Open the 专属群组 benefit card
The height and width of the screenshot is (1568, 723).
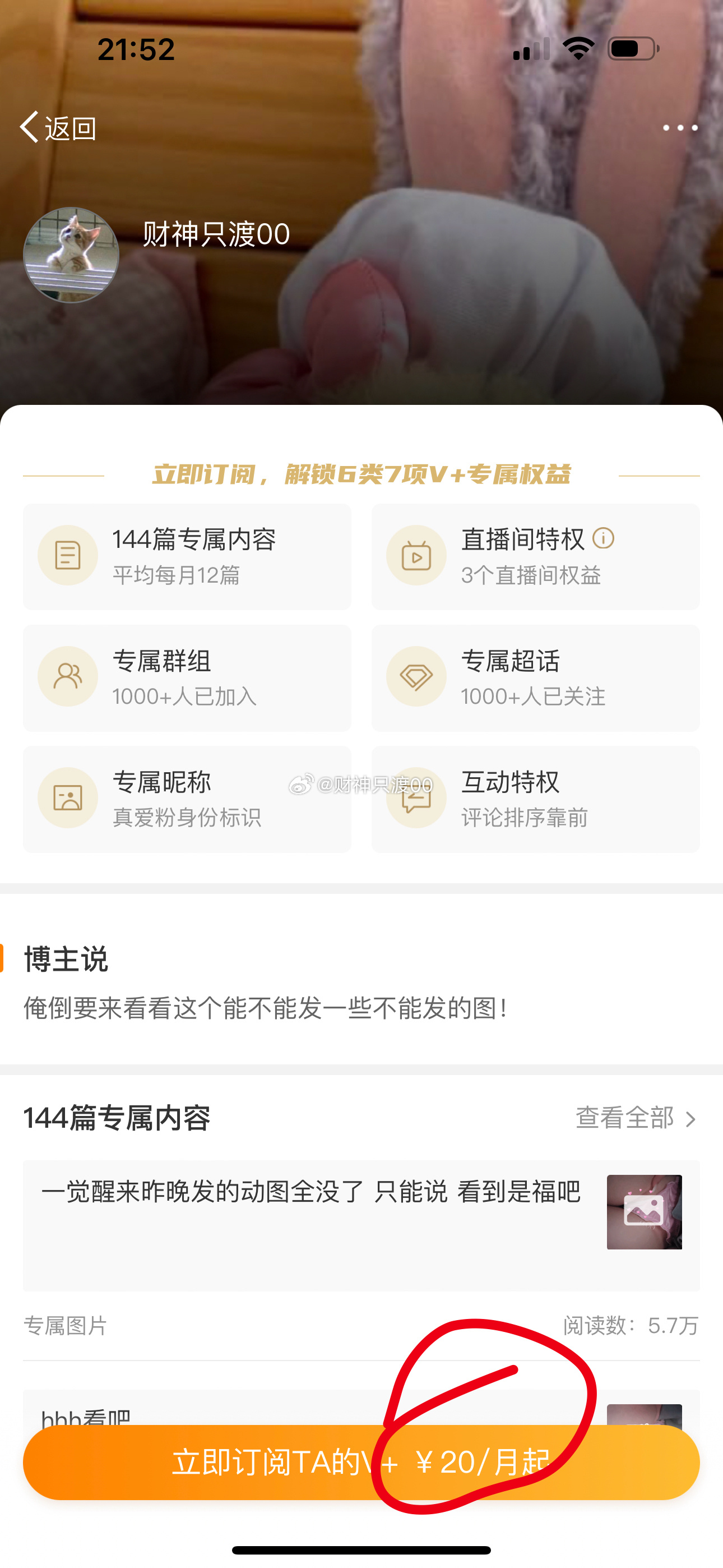[187, 677]
